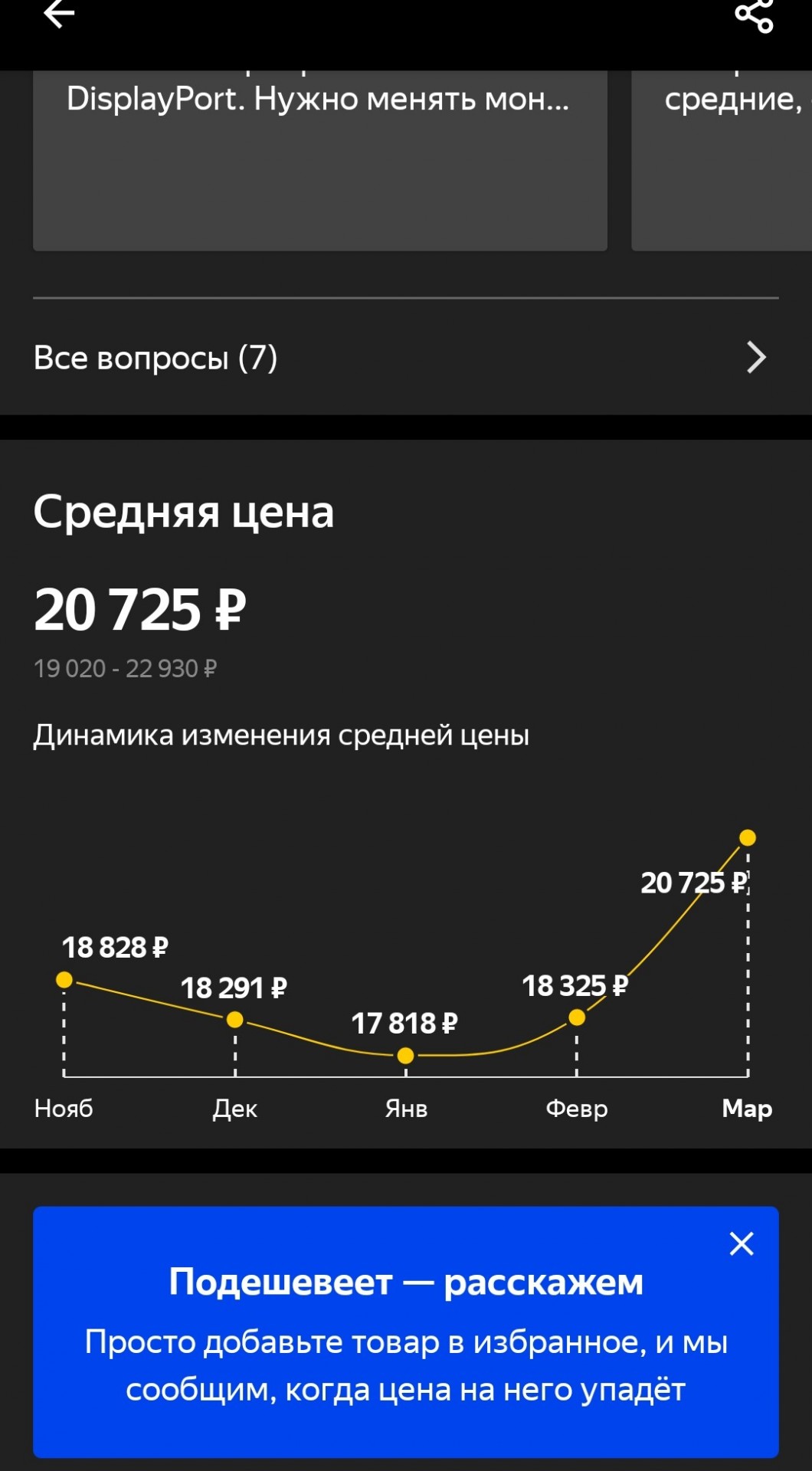This screenshot has width=812, height=1471.
Task: Dismiss the "Подешевеет — расскажем" banner
Action: pos(742,1243)
